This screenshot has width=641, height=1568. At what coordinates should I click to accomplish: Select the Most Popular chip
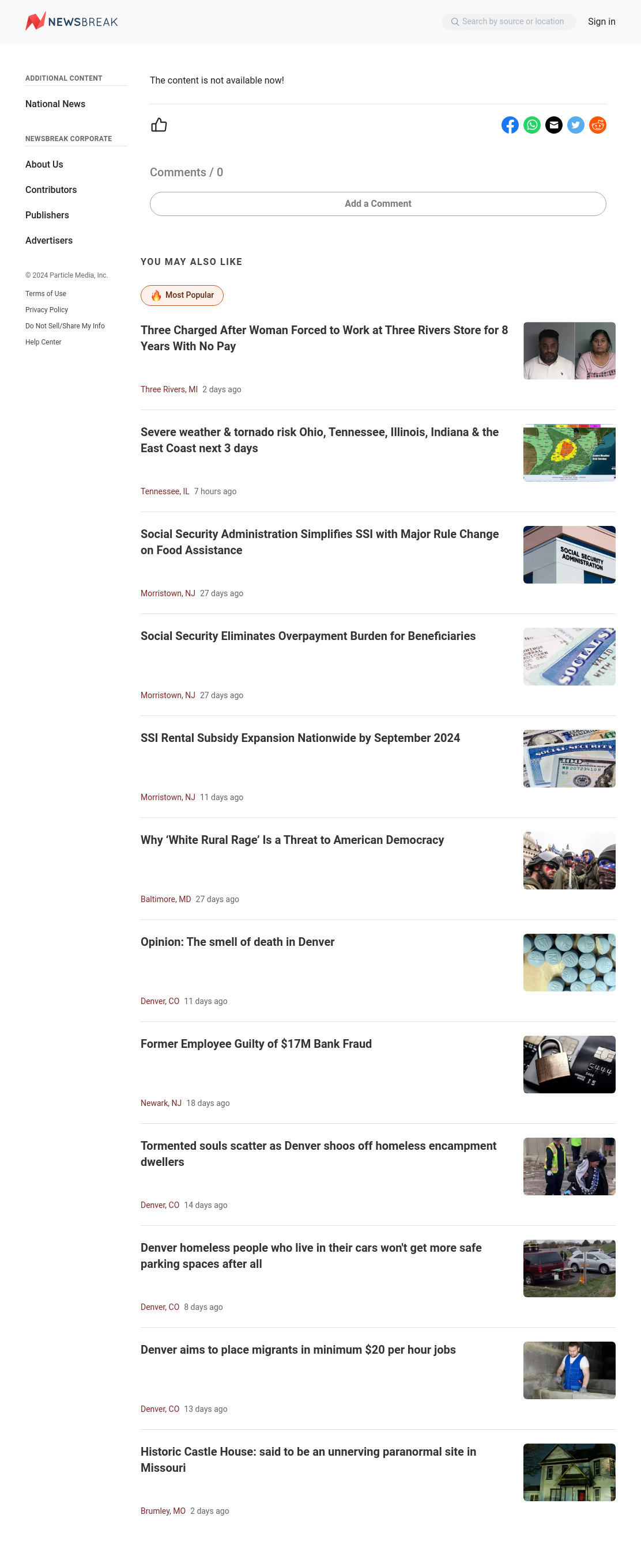click(182, 295)
